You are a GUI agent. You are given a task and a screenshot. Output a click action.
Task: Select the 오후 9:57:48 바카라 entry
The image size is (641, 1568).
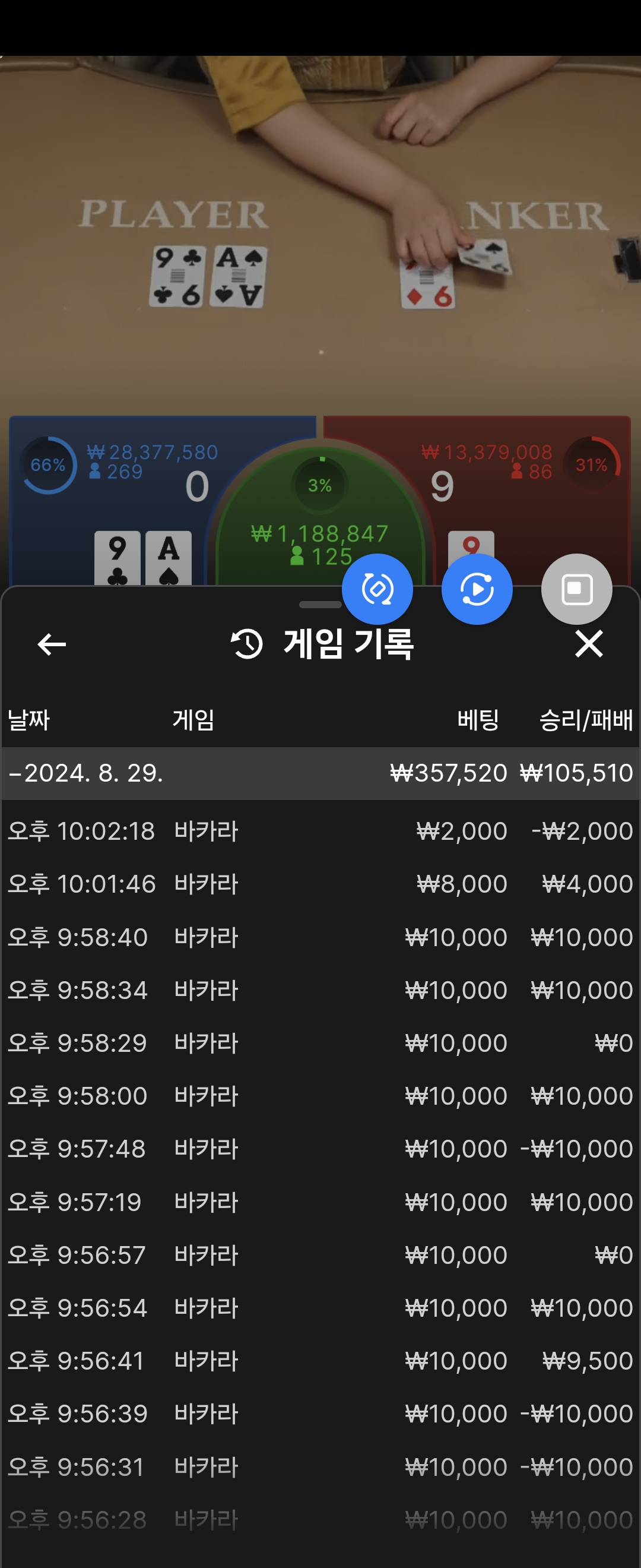click(320, 1149)
